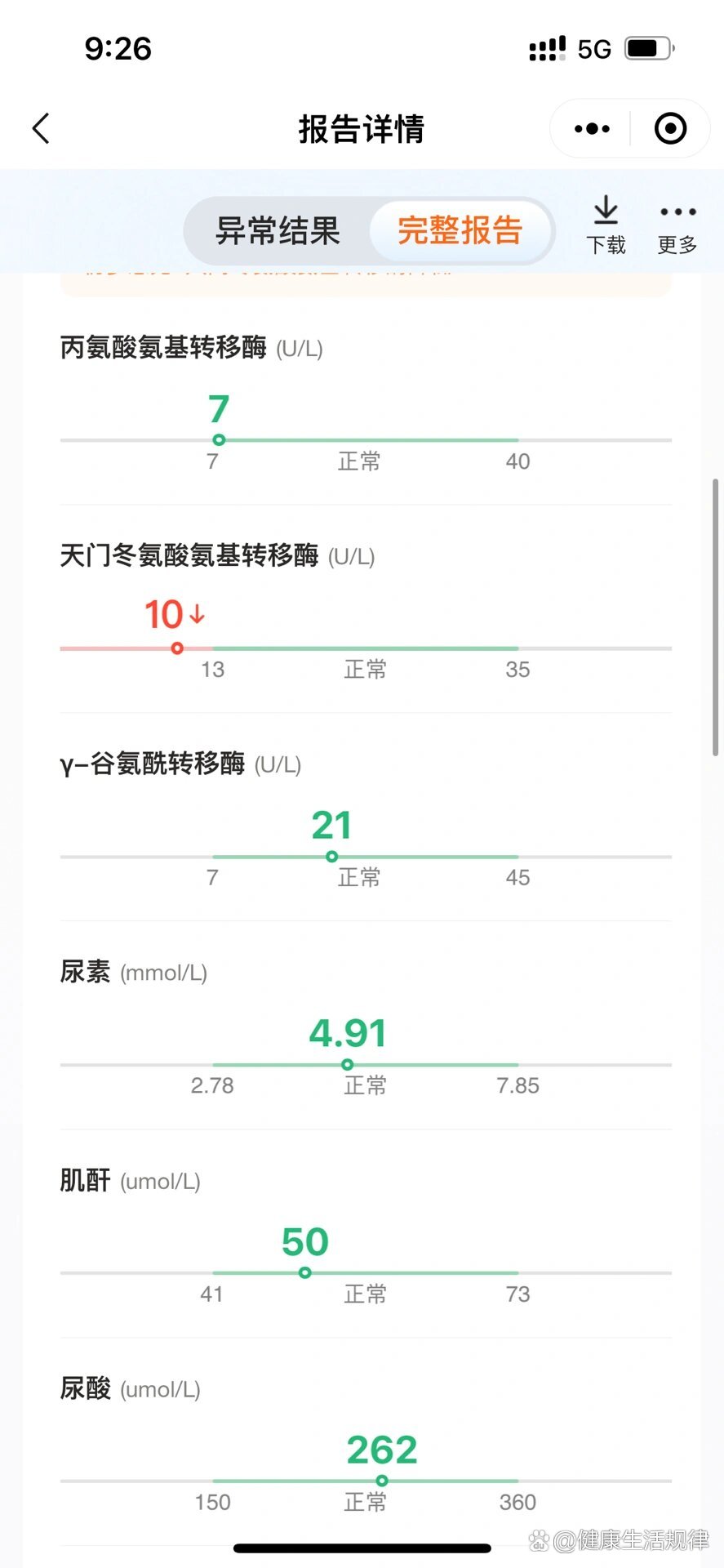Viewport: 724px width, 1568px height.
Task: Tap the red down arrow beside value 10
Action: point(194,614)
